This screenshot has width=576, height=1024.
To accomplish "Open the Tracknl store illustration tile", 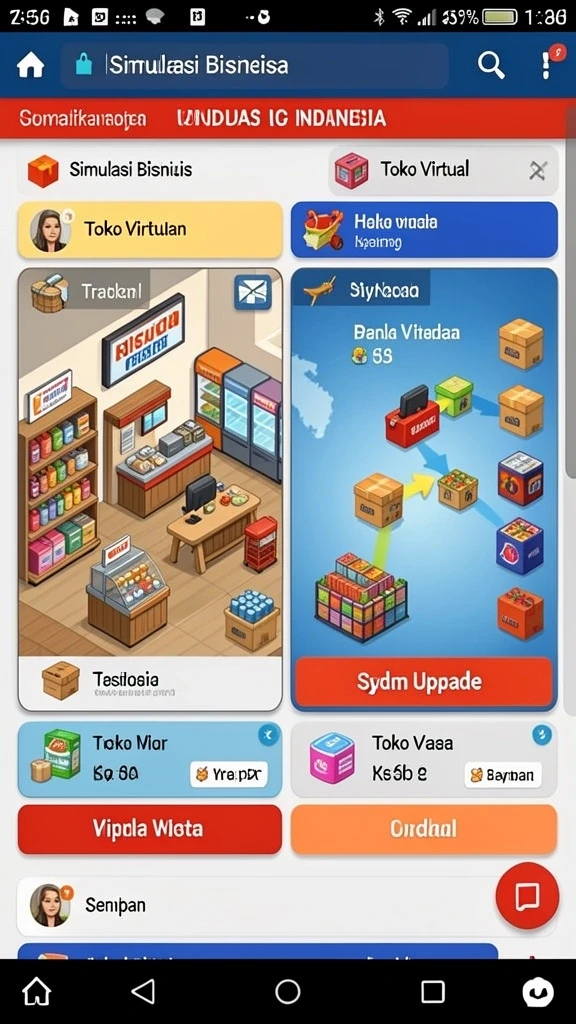I will [x=150, y=488].
